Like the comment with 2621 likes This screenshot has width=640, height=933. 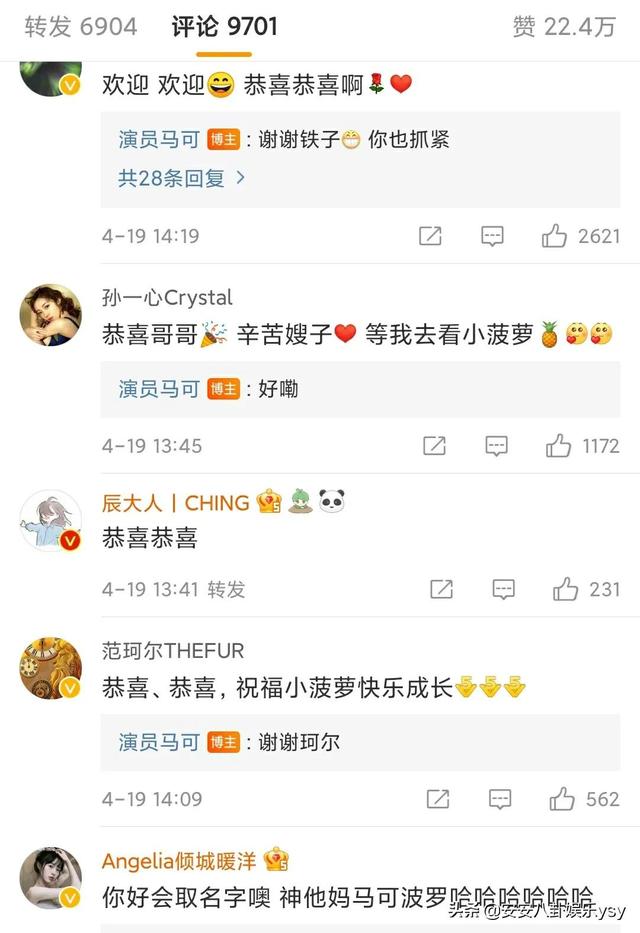(x=554, y=236)
